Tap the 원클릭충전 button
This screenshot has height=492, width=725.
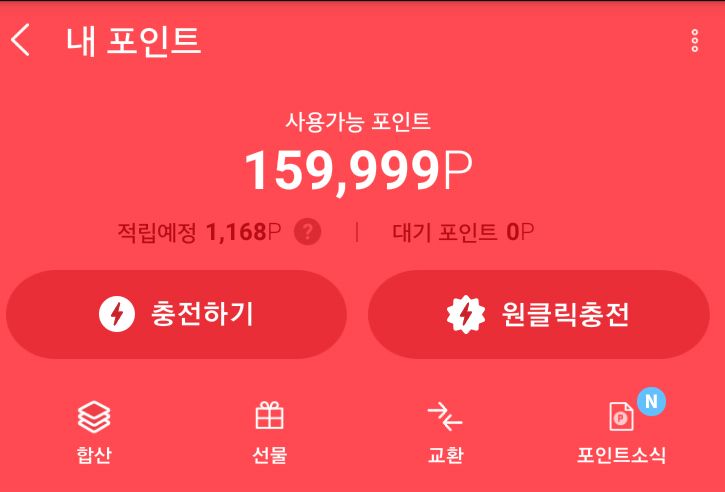coord(539,314)
